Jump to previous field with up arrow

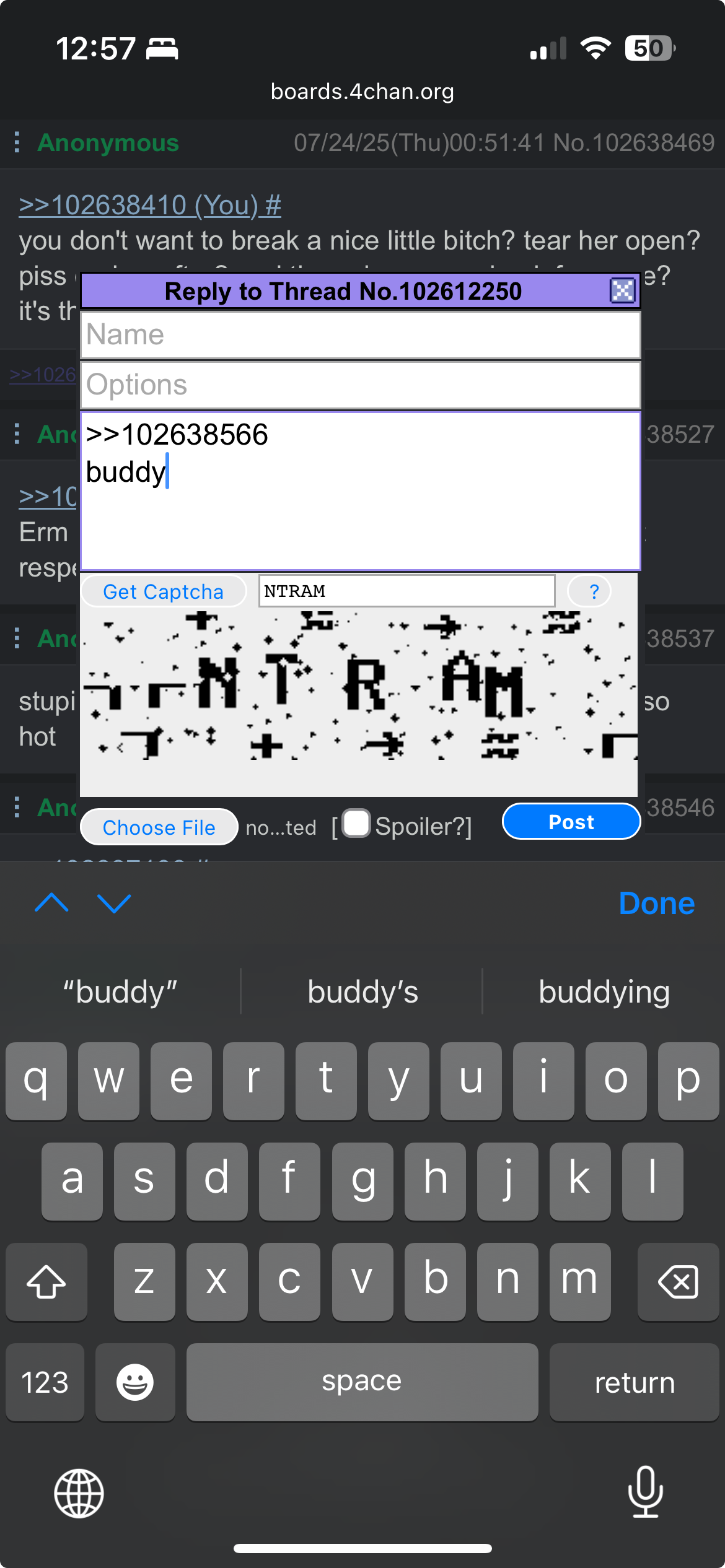(x=51, y=903)
